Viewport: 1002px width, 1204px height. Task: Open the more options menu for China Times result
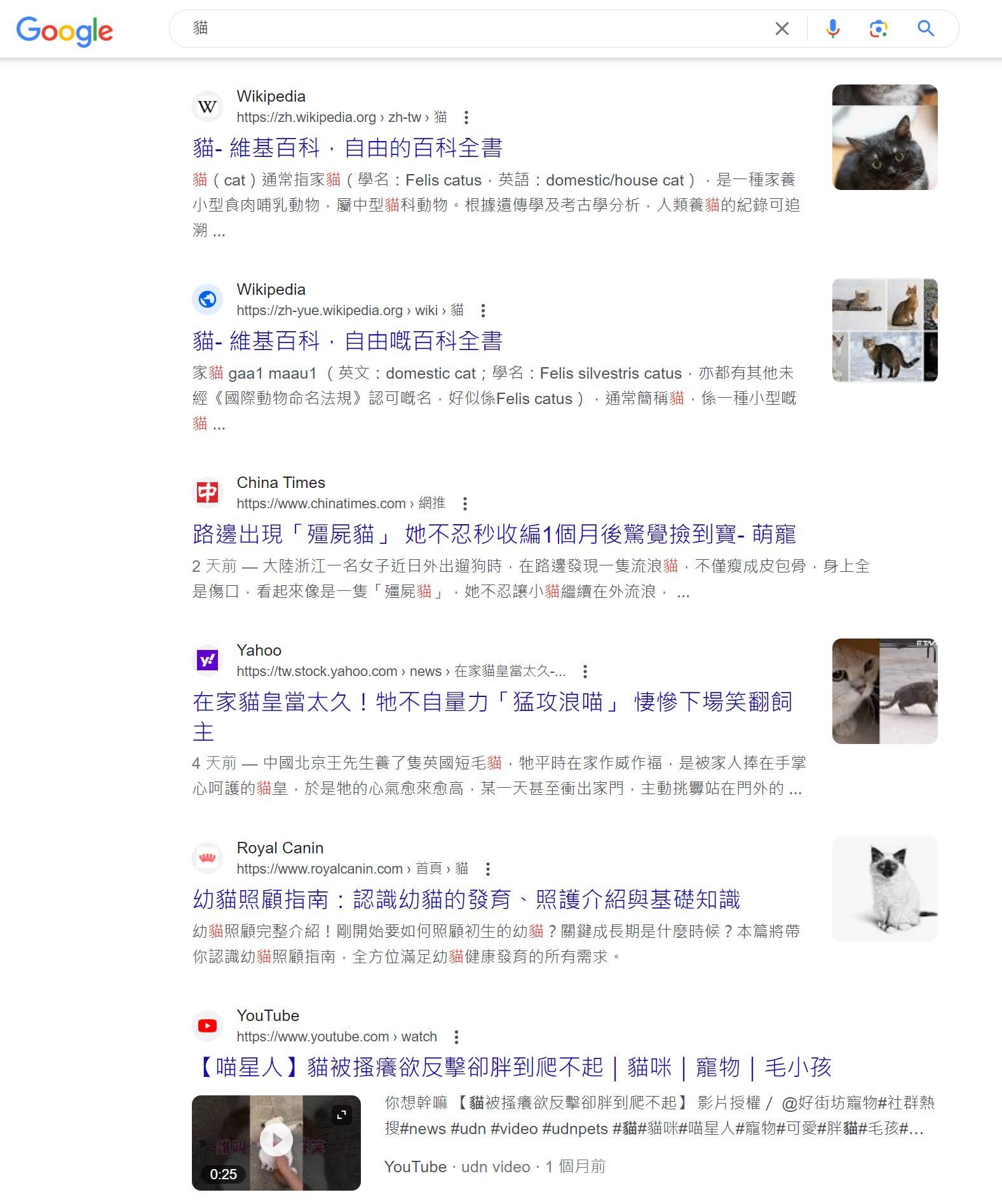tap(465, 504)
